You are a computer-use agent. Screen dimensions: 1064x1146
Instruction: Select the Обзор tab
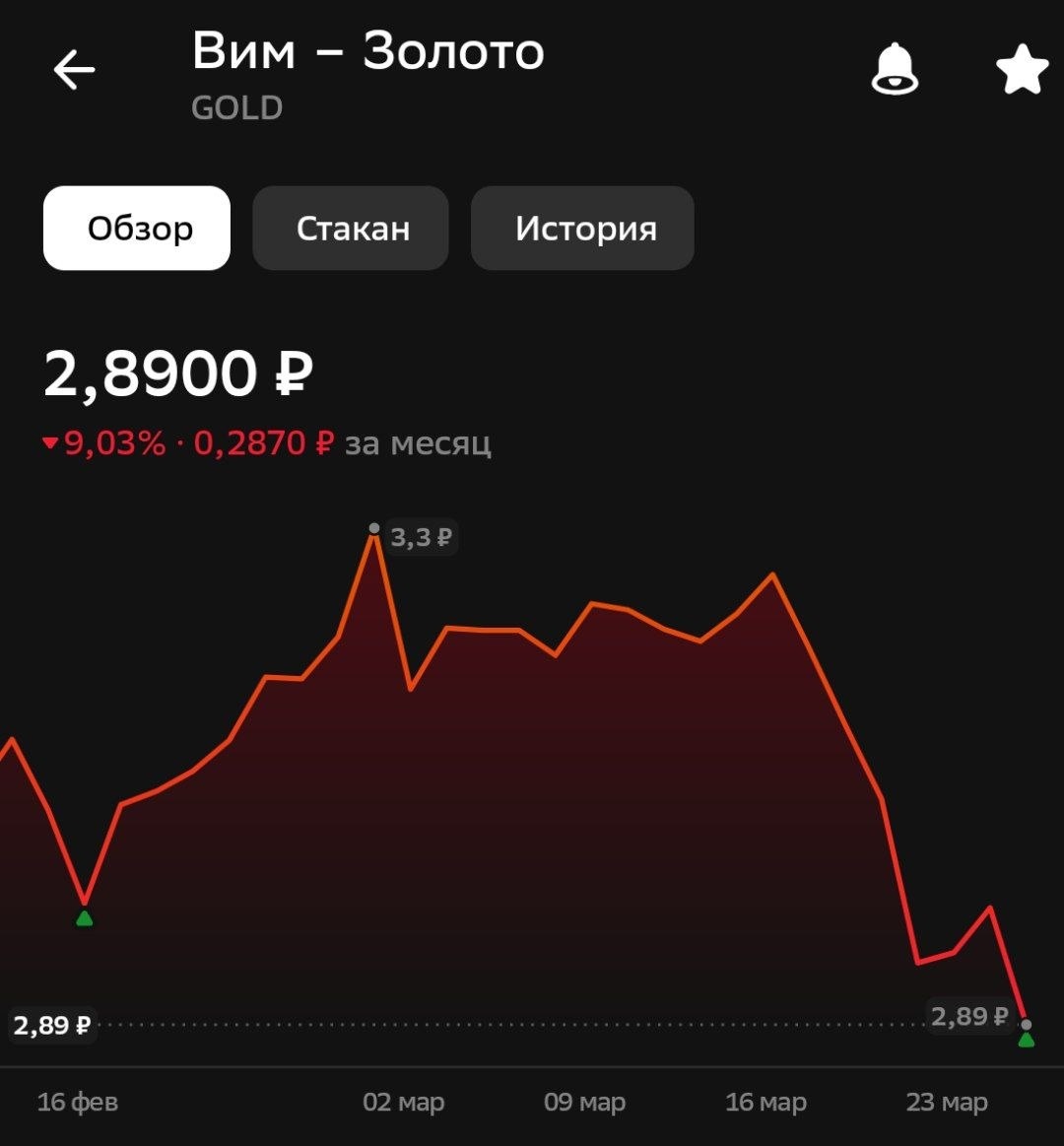click(x=137, y=229)
